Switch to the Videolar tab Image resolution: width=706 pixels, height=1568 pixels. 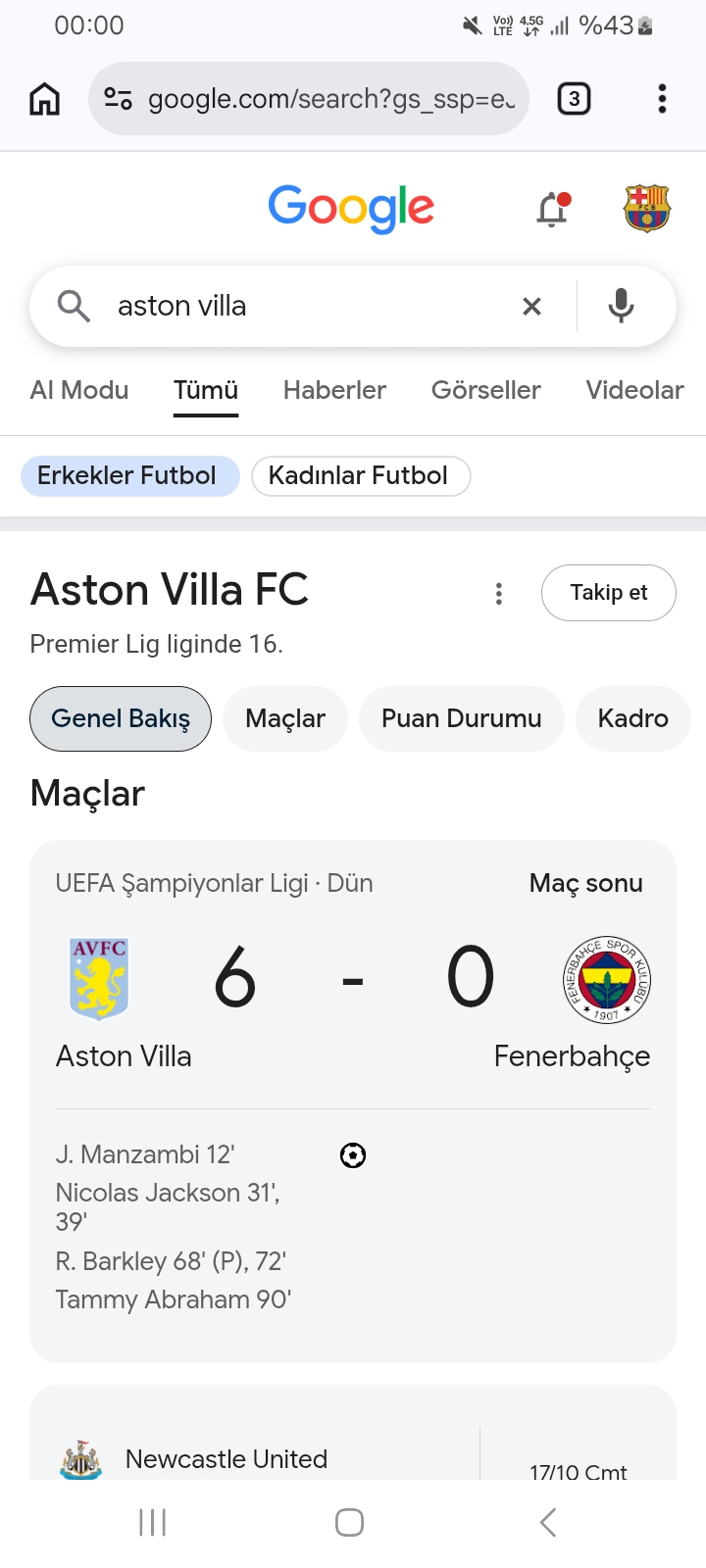click(x=634, y=390)
